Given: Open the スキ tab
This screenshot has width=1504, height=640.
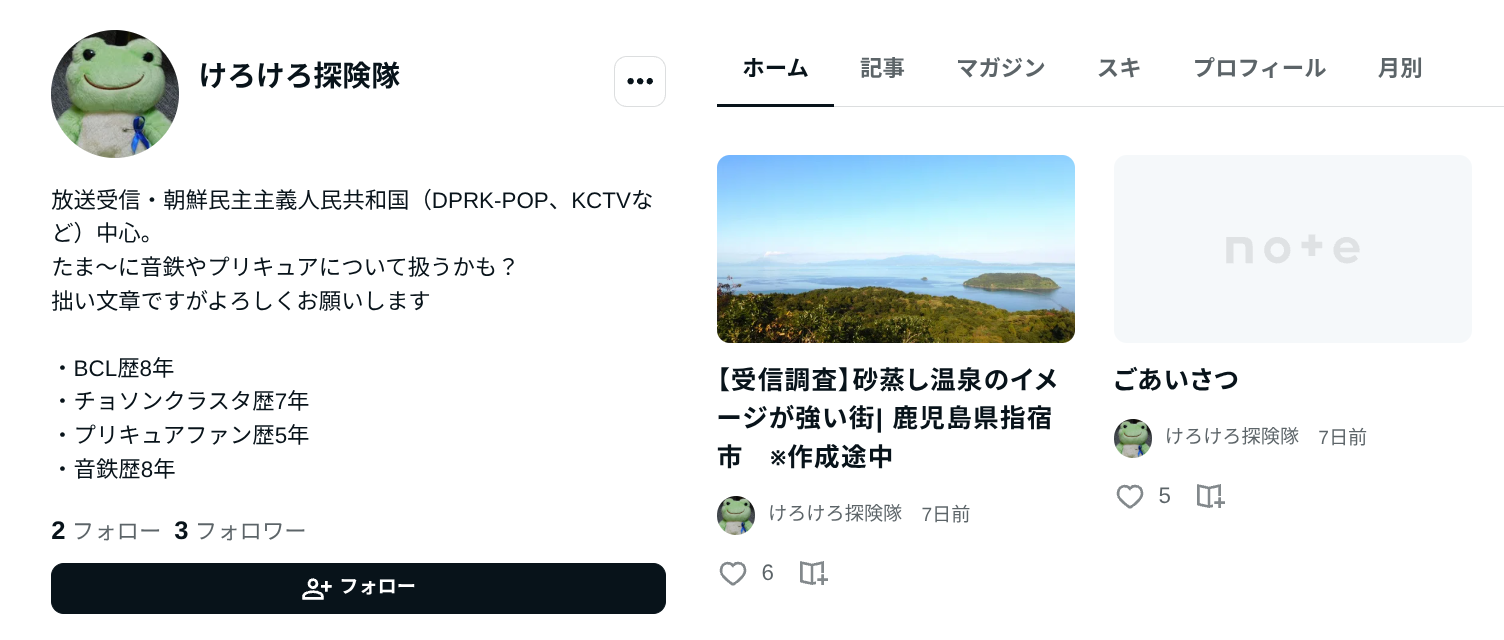Looking at the screenshot, I should tap(1118, 68).
